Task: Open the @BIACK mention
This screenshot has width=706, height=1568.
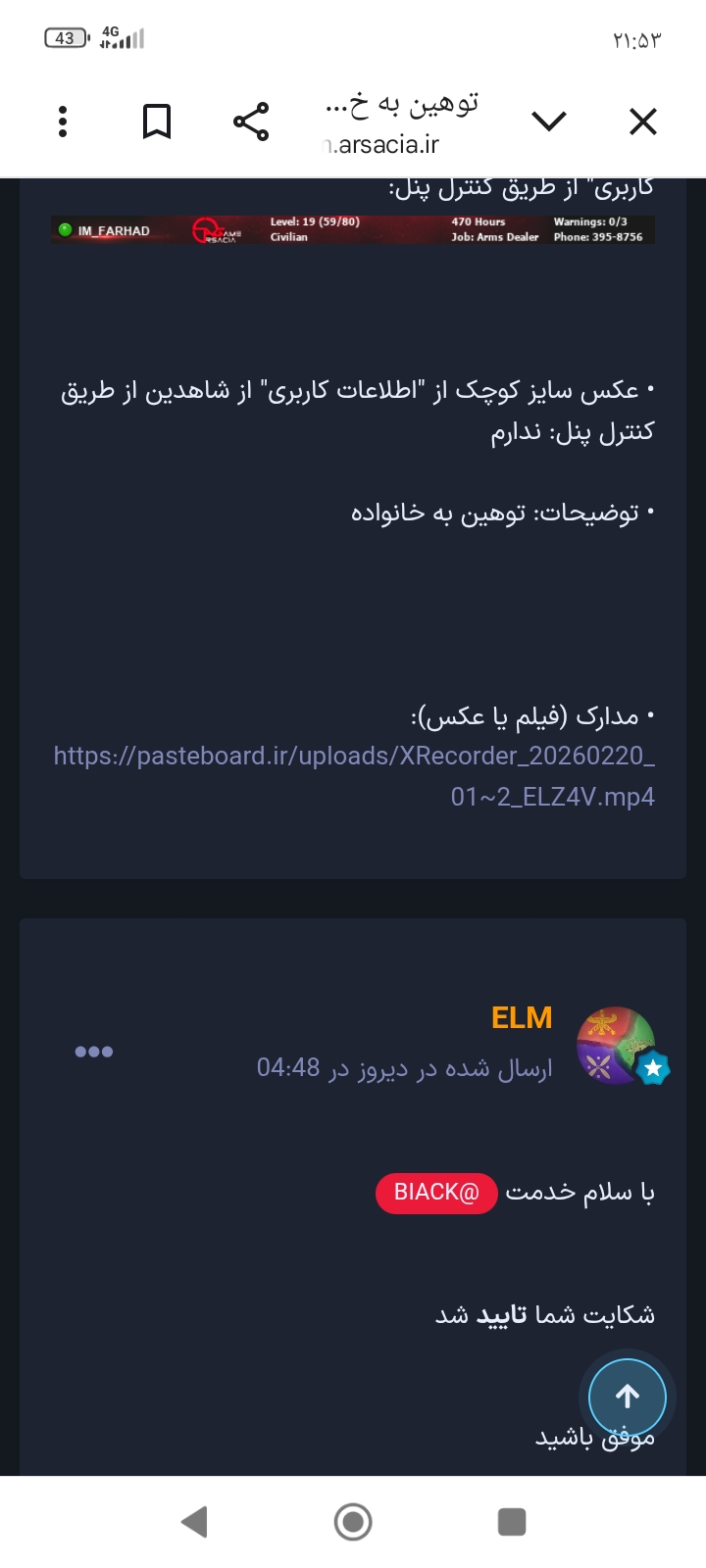Action: coord(435,1193)
